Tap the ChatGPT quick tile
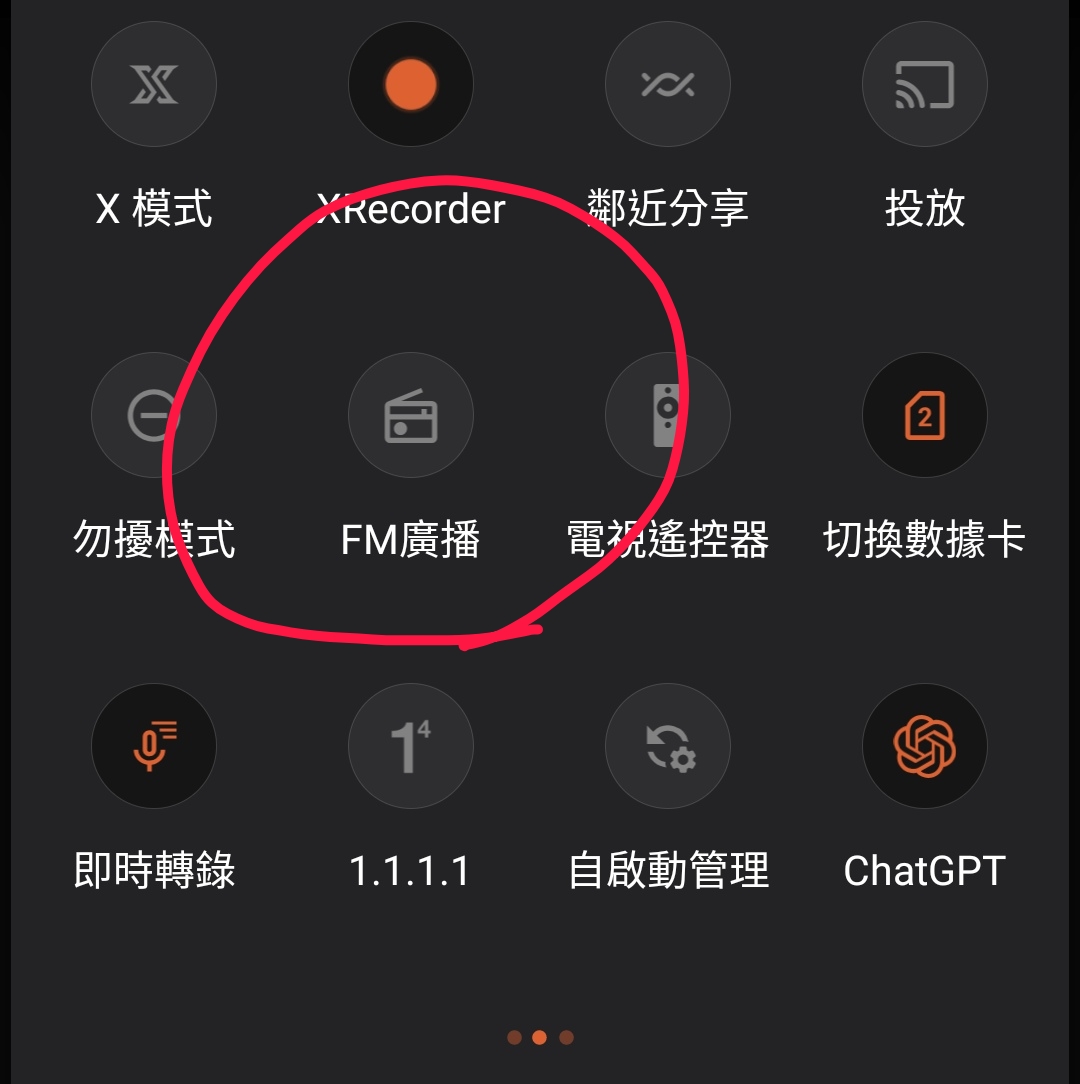The image size is (1080, 1084). pos(925,746)
